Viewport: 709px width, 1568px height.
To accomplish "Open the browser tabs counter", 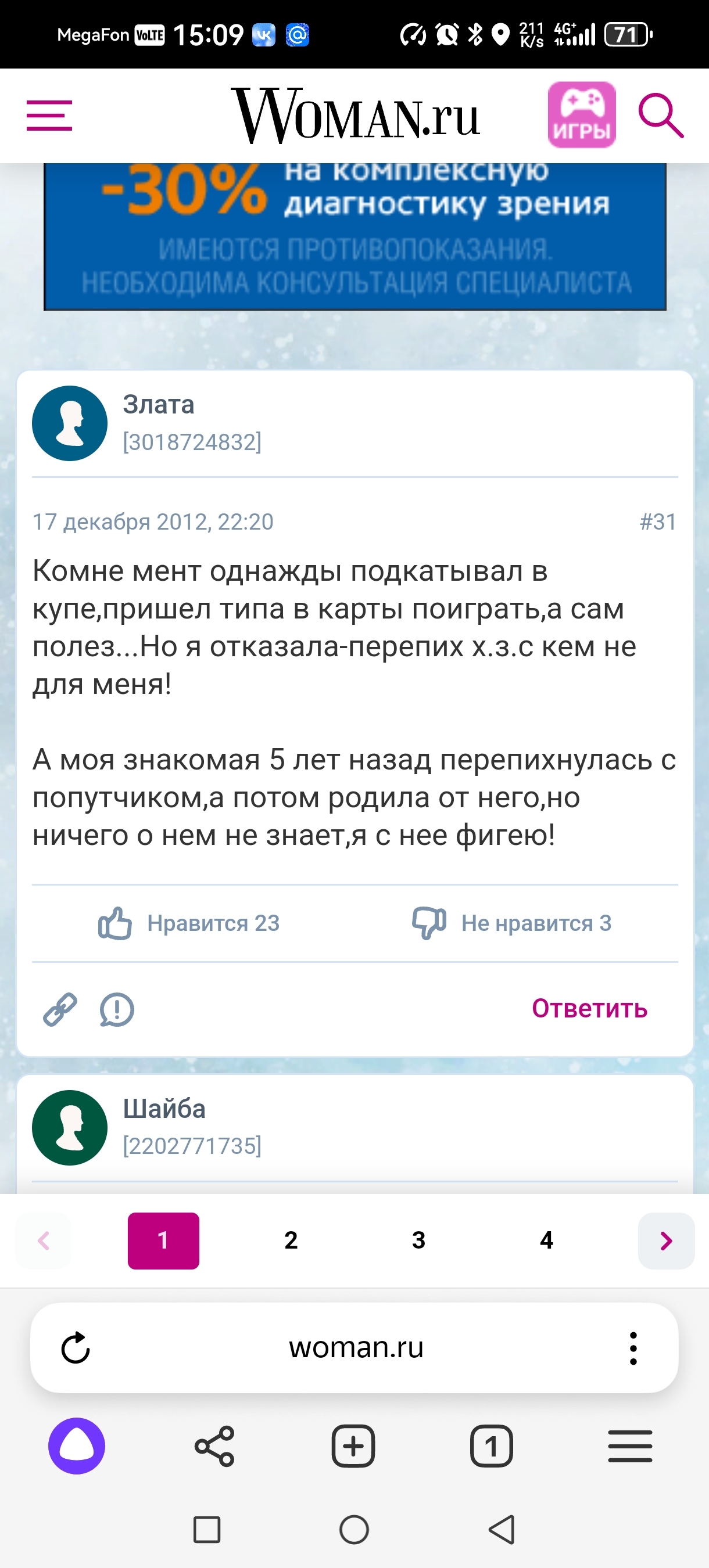I will coord(491,1445).
